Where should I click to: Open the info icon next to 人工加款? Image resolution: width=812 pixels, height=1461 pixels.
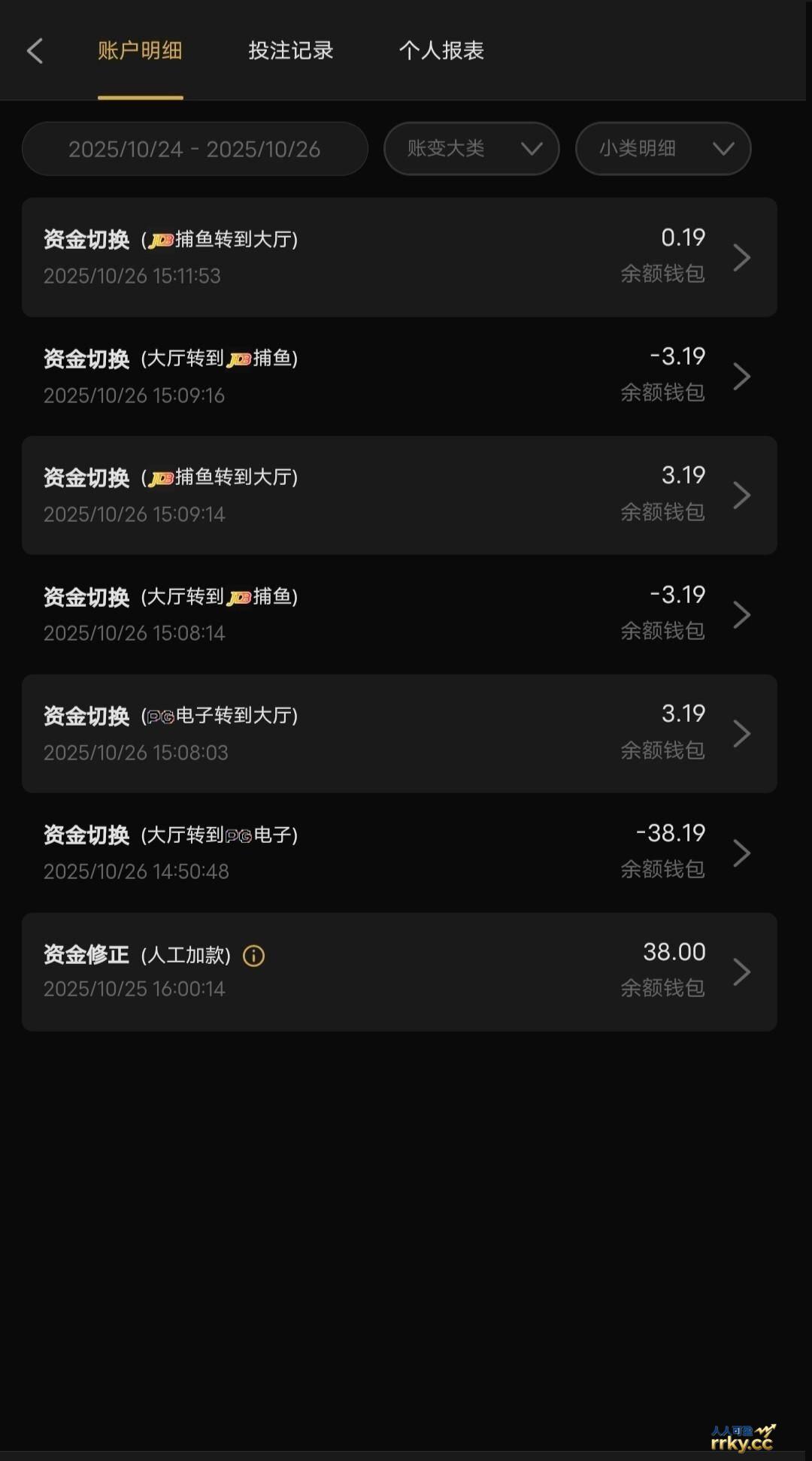pos(253,955)
